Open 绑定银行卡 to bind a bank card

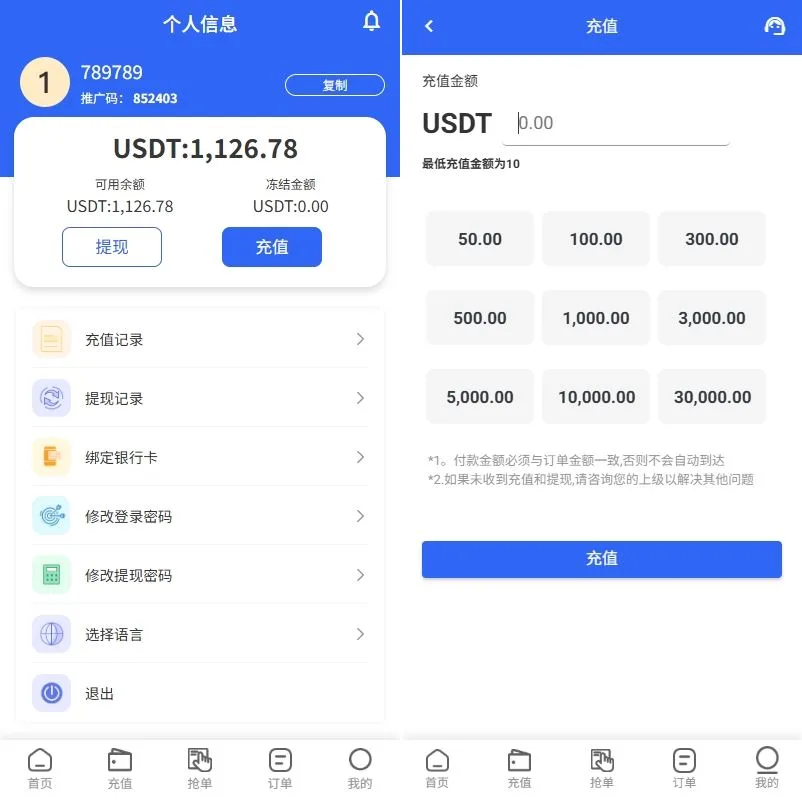(200, 458)
